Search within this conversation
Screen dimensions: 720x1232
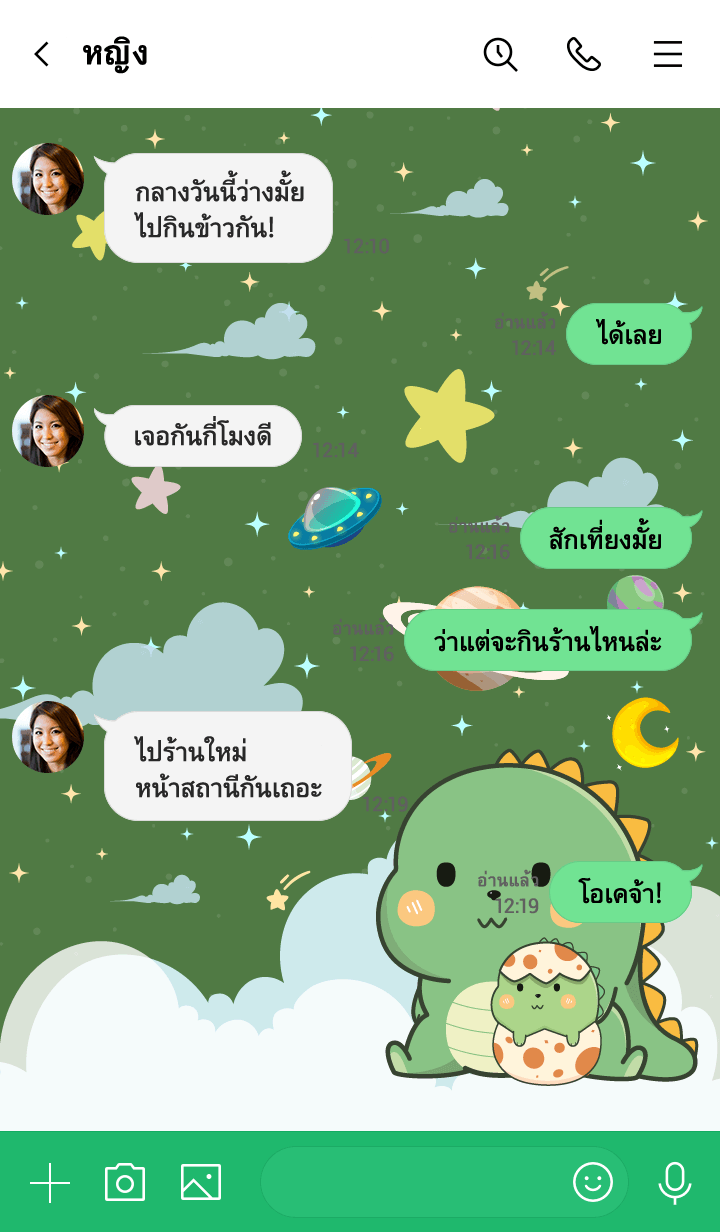point(500,54)
